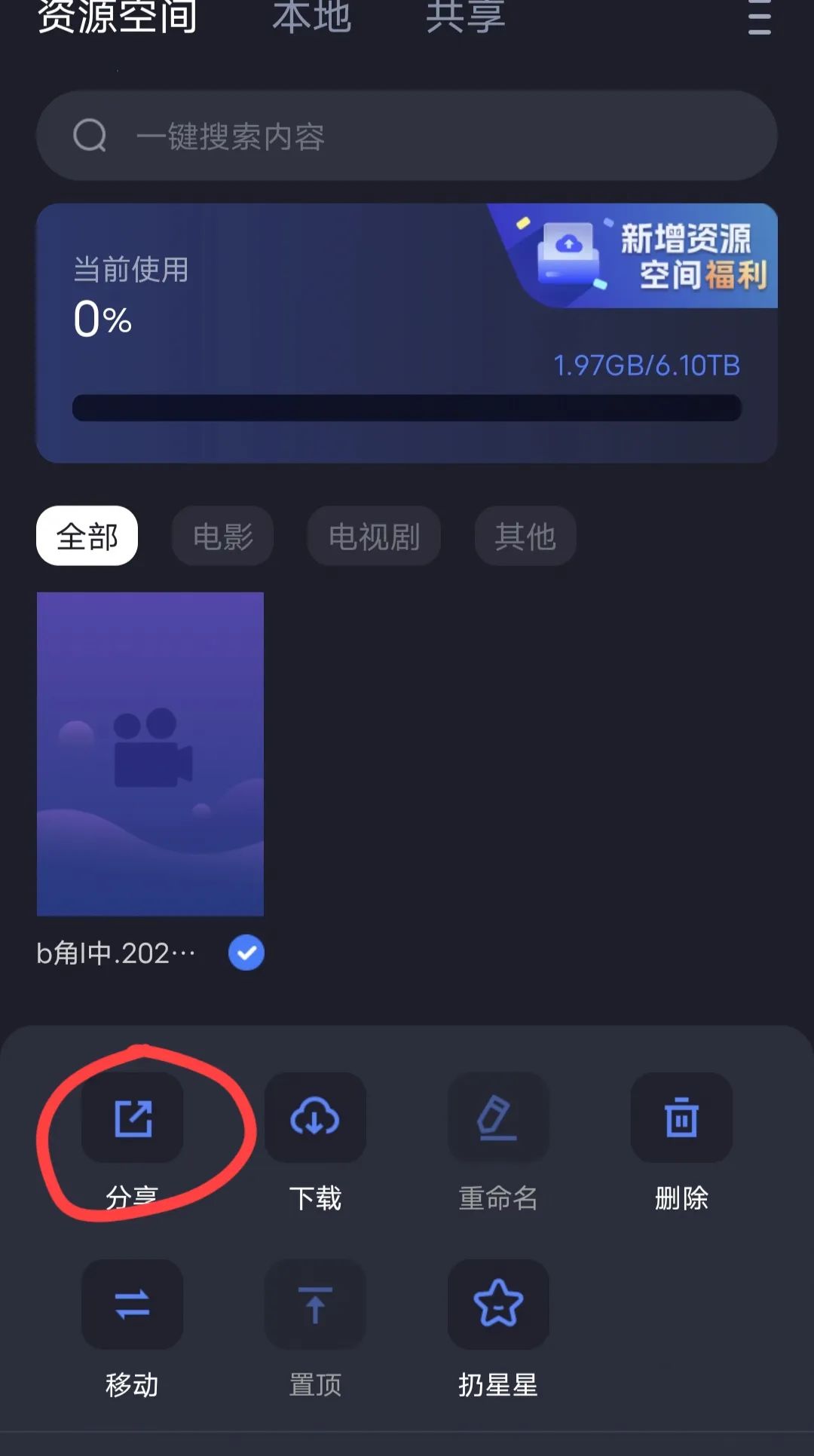Filter by 电视剧

(374, 537)
